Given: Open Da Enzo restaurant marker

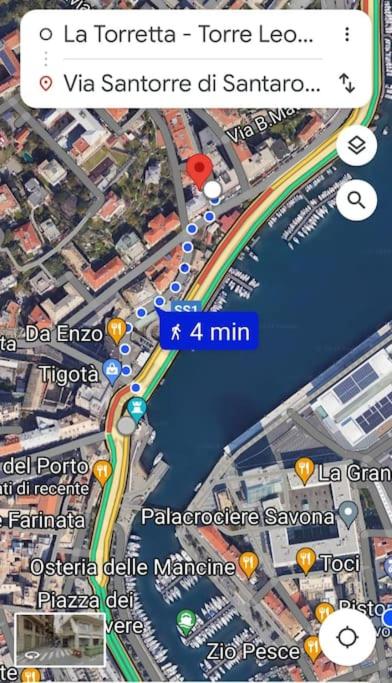Looking at the screenshot, I should [117, 331].
